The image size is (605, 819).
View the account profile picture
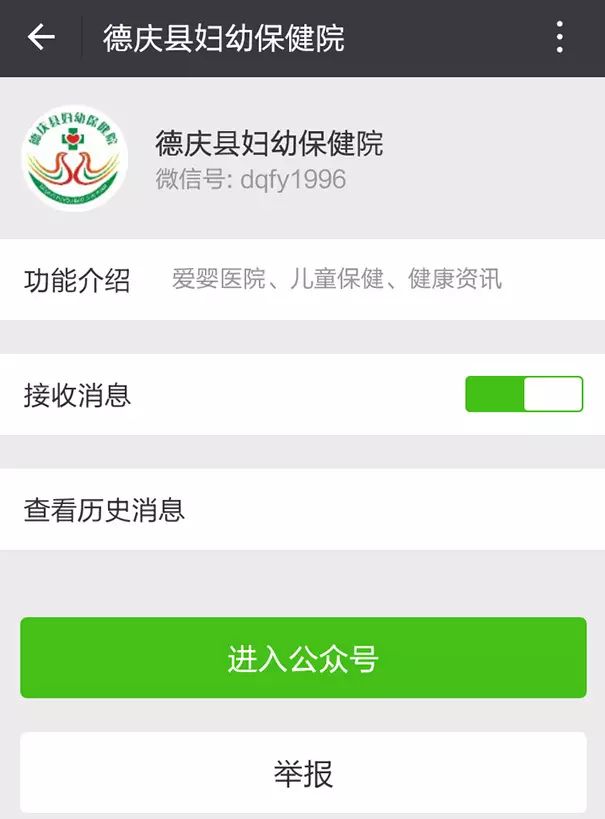click(x=75, y=158)
